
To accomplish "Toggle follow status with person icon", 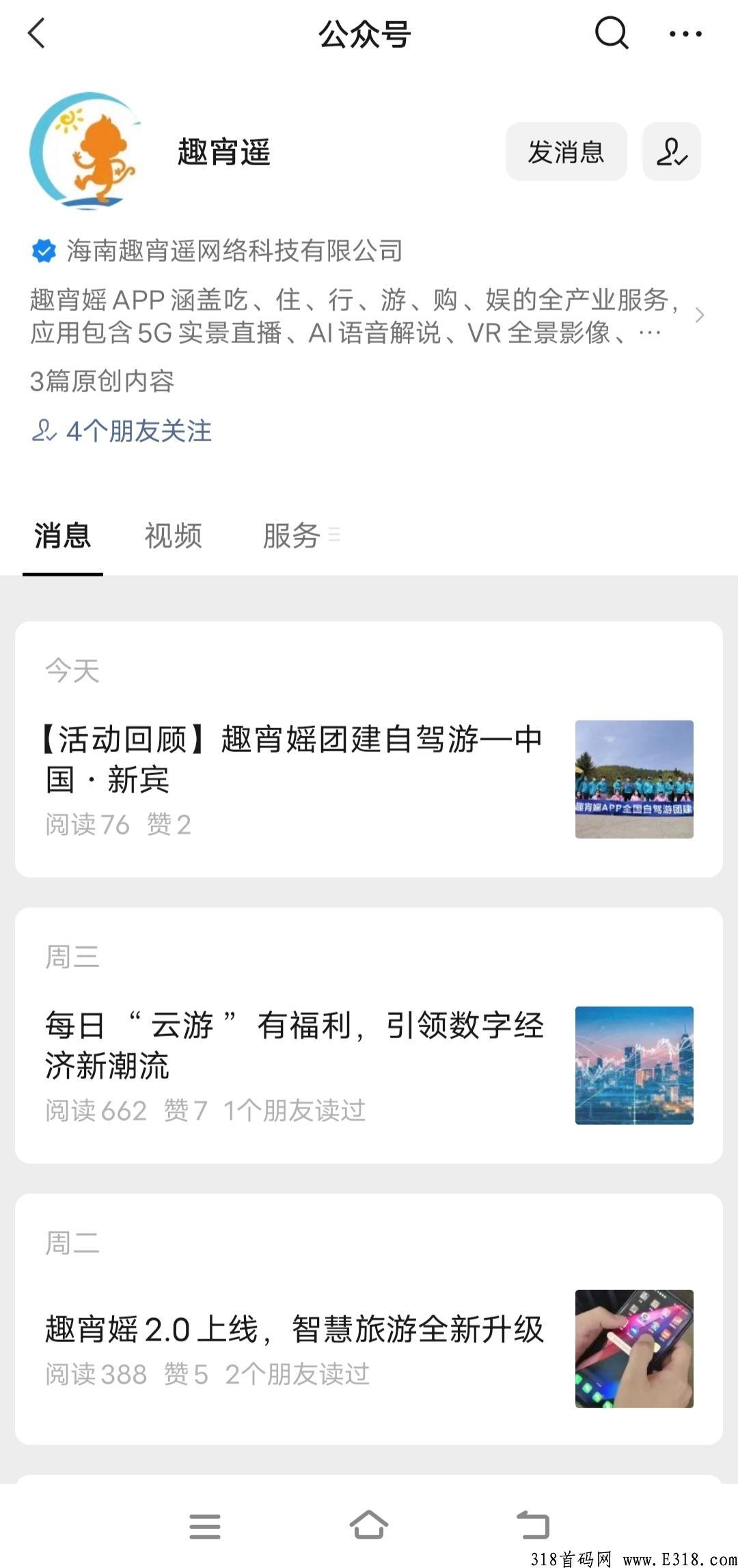I will click(671, 152).
